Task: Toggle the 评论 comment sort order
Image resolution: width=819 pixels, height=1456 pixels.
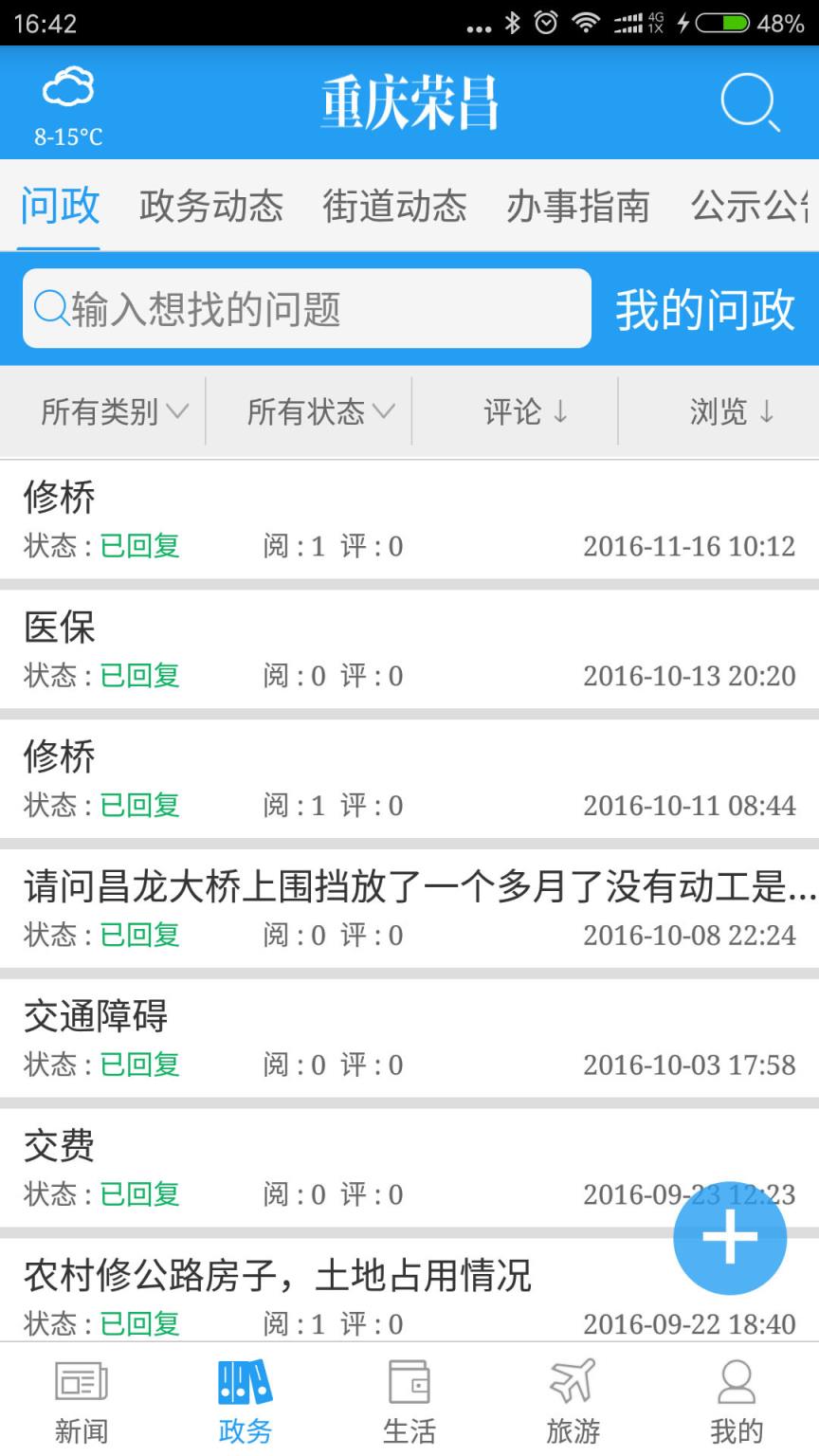Action: pyautogui.click(x=524, y=411)
